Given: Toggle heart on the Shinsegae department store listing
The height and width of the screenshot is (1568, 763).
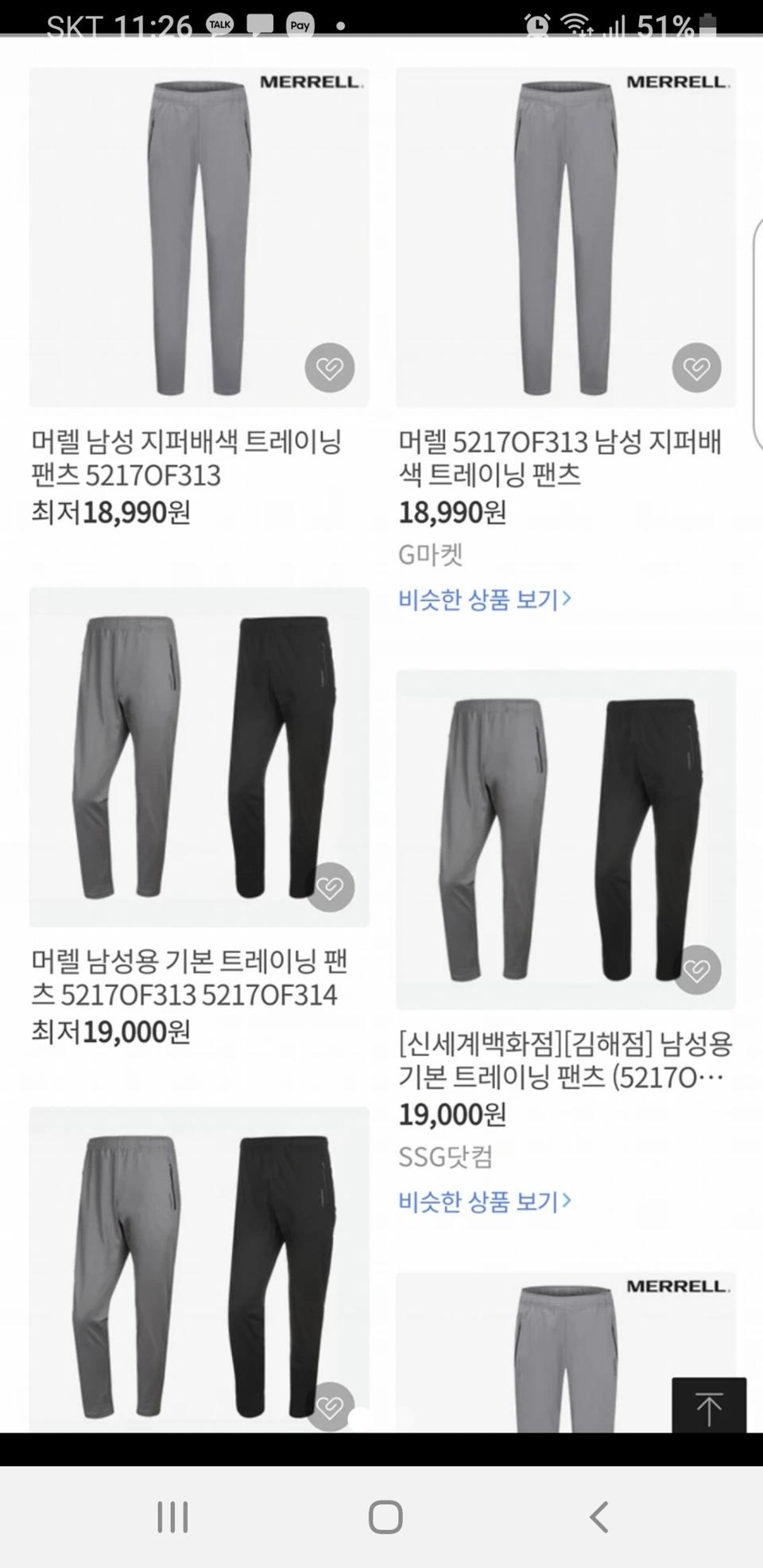Looking at the screenshot, I should click(x=696, y=970).
